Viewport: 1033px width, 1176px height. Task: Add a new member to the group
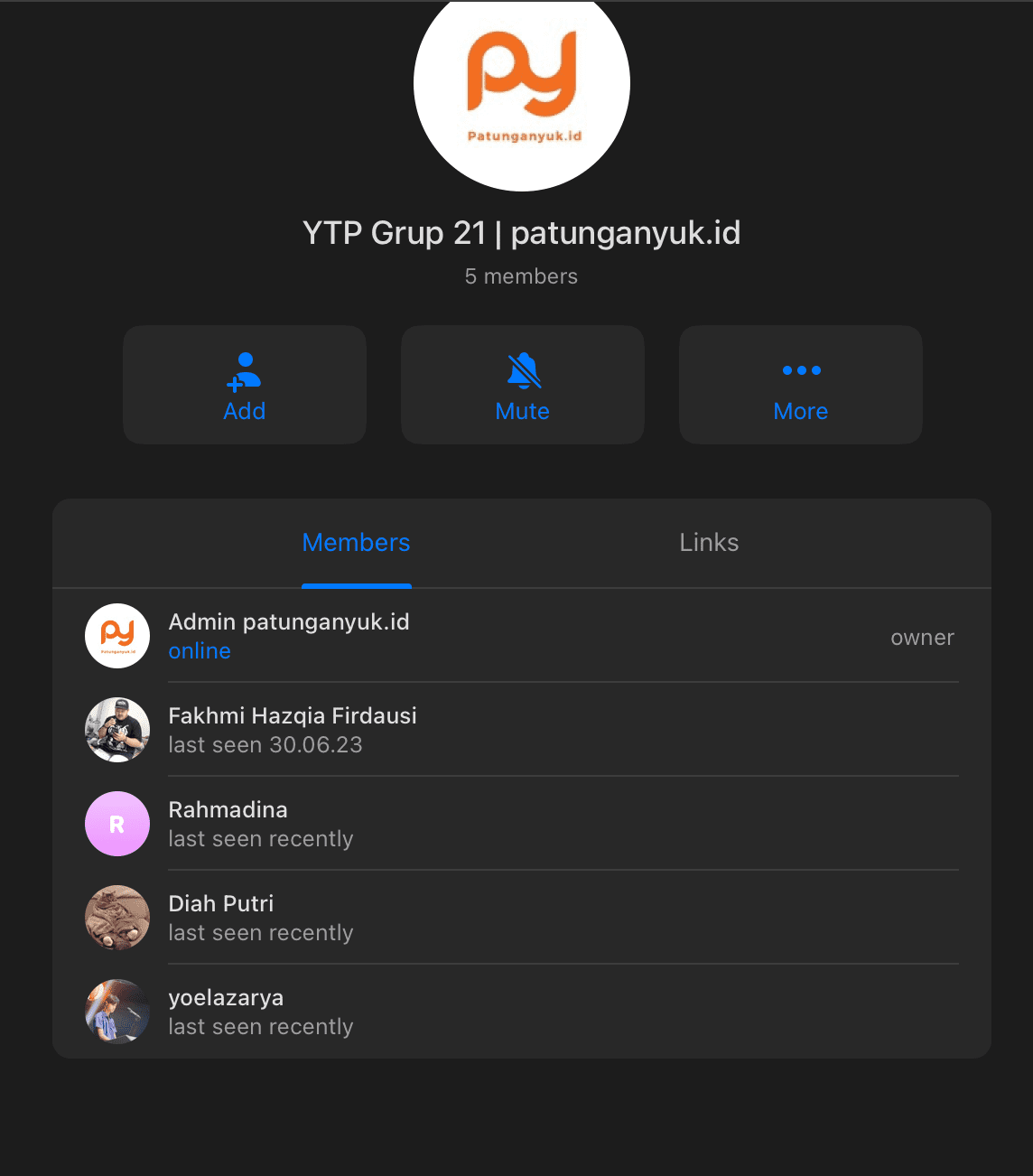tap(245, 385)
